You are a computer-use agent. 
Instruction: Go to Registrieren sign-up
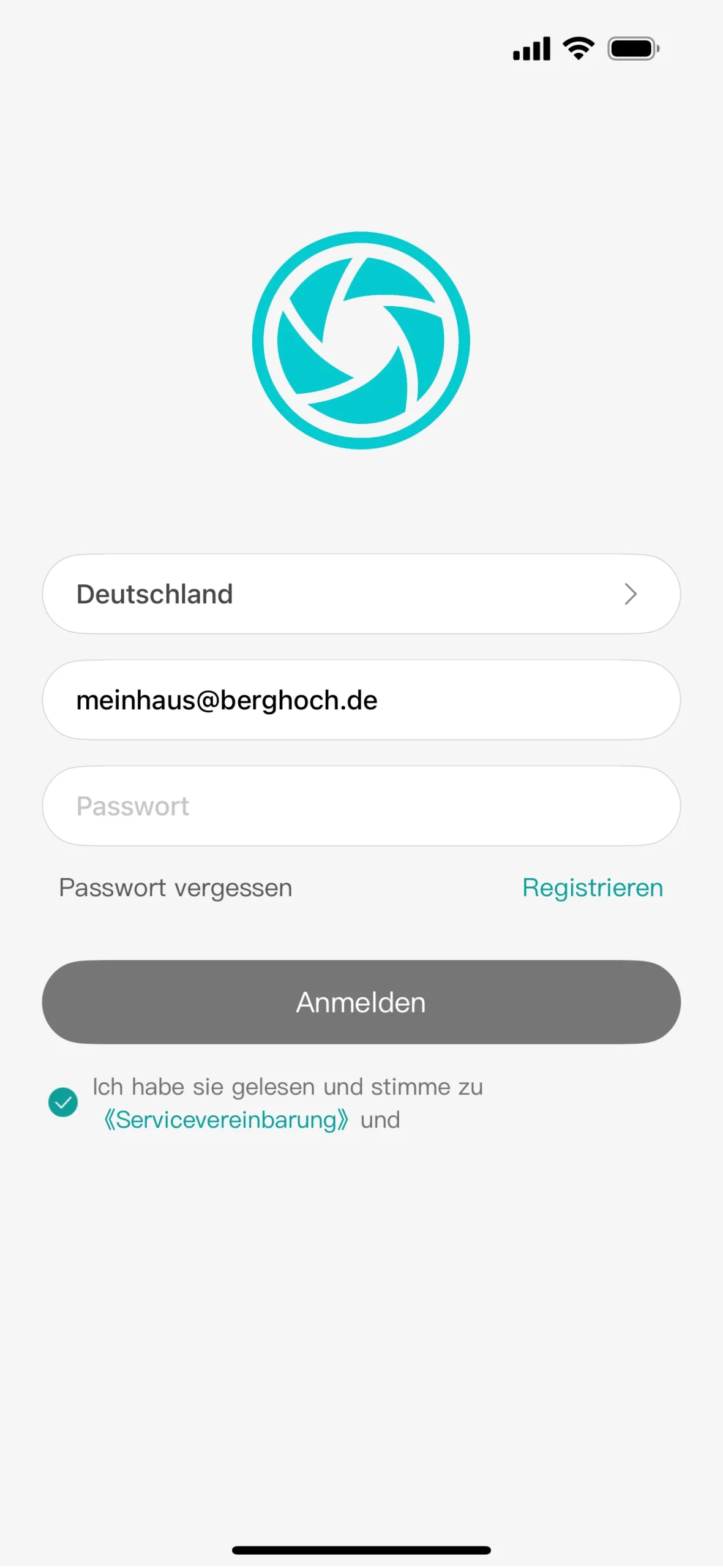click(x=592, y=888)
